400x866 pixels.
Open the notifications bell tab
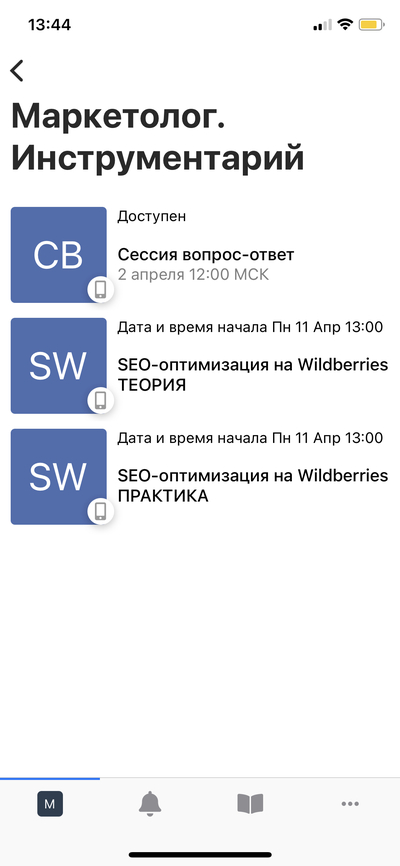150,804
